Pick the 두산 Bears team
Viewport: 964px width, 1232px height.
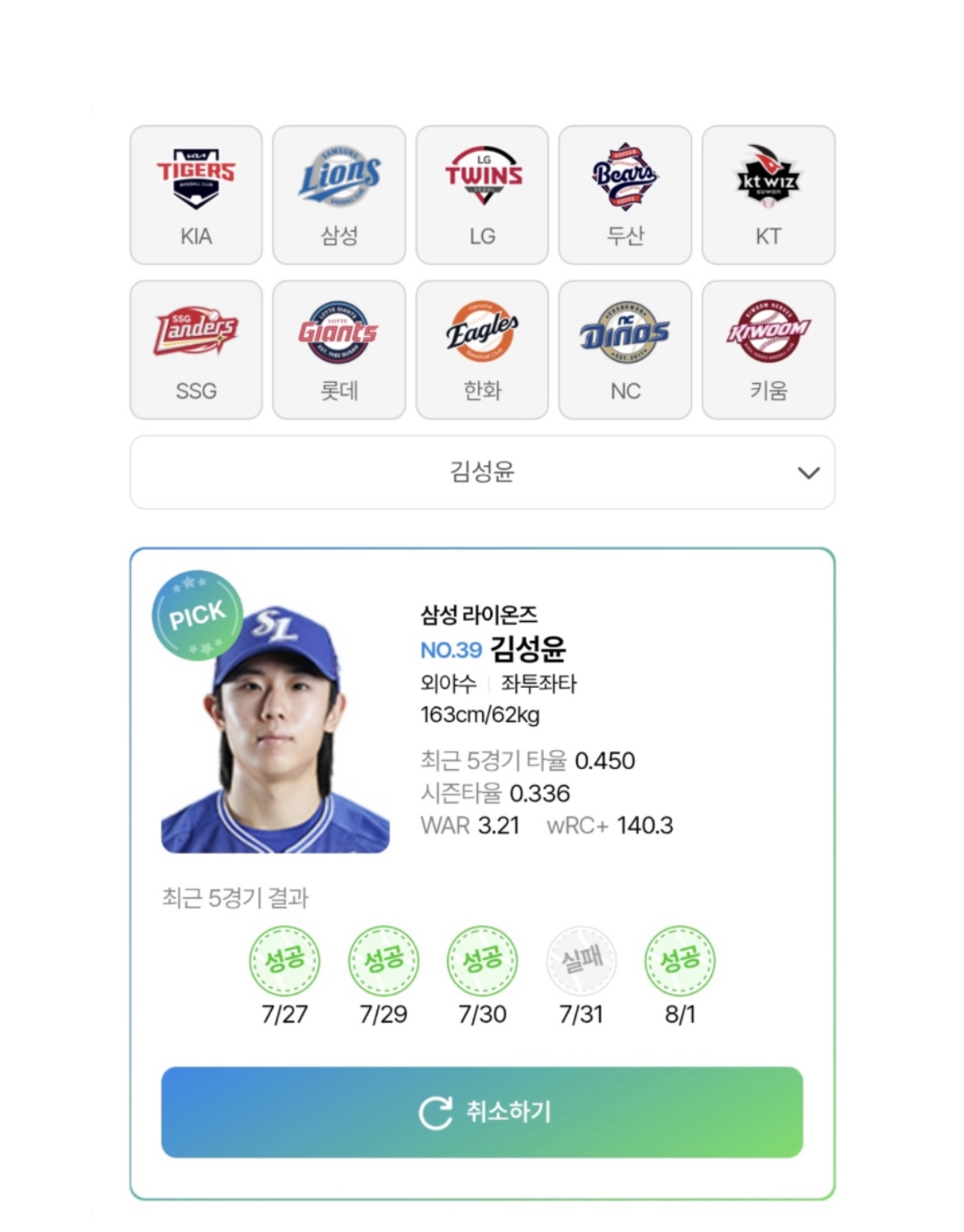(x=625, y=195)
